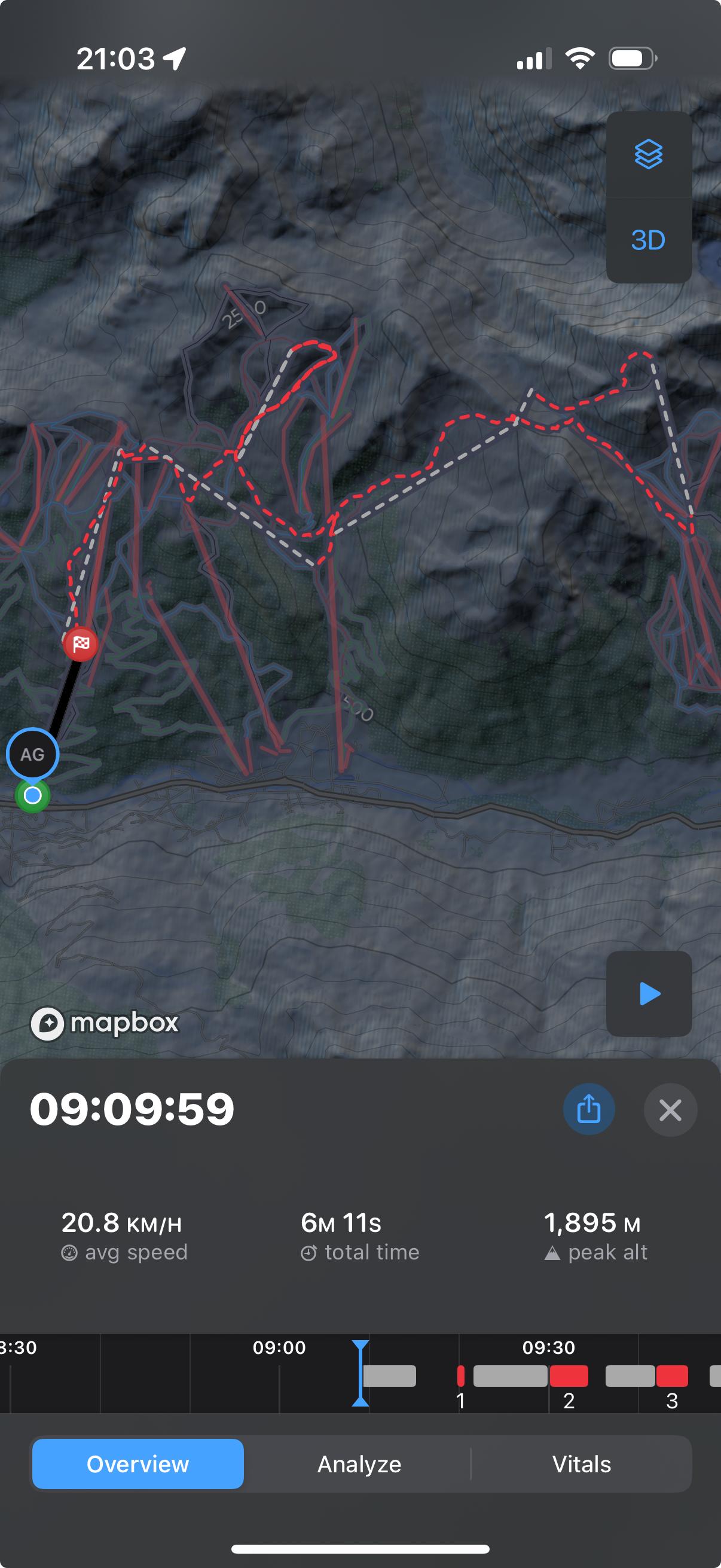
Task: Select the Overview tab
Action: (138, 1464)
